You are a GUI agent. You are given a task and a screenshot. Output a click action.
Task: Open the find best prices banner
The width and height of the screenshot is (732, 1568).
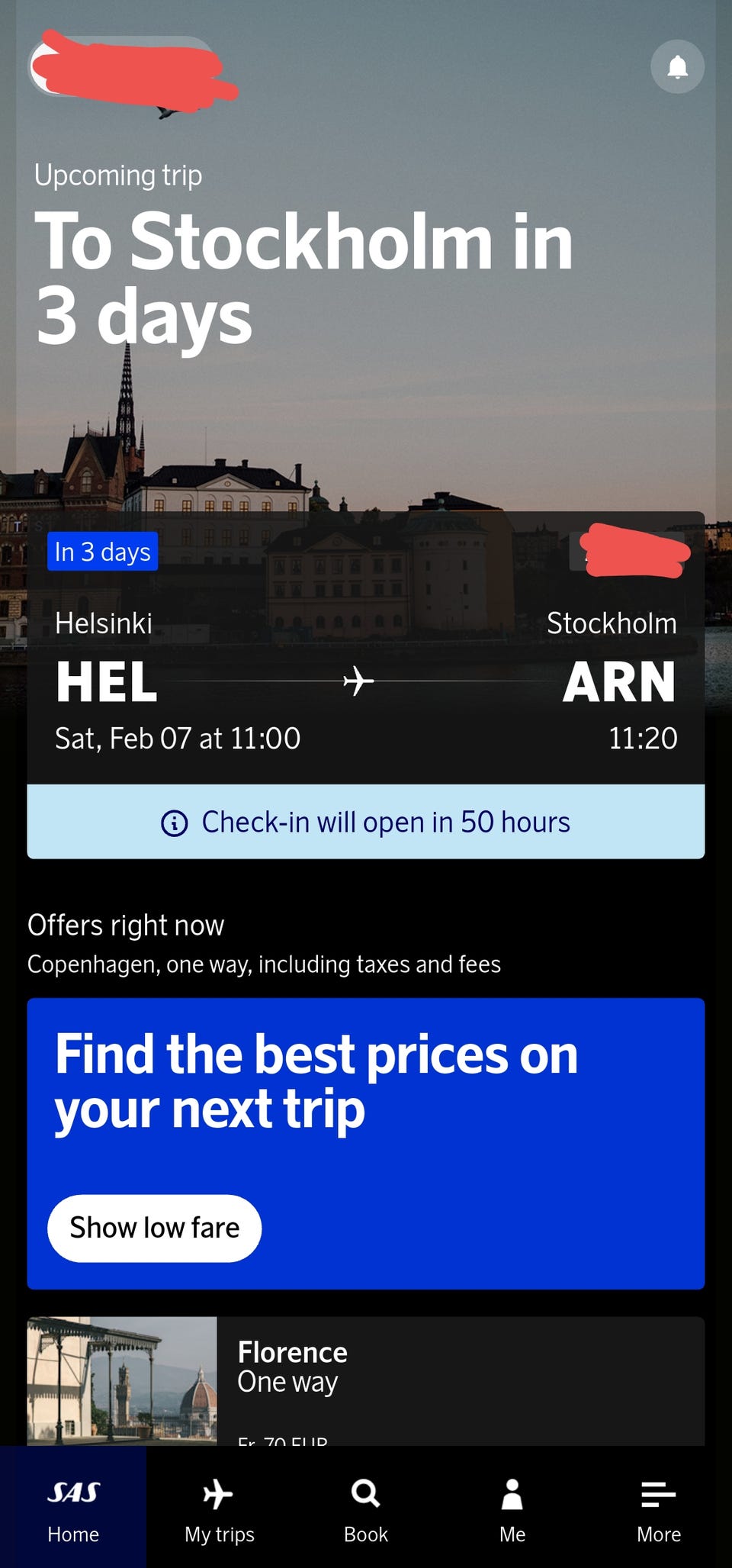point(366,1144)
